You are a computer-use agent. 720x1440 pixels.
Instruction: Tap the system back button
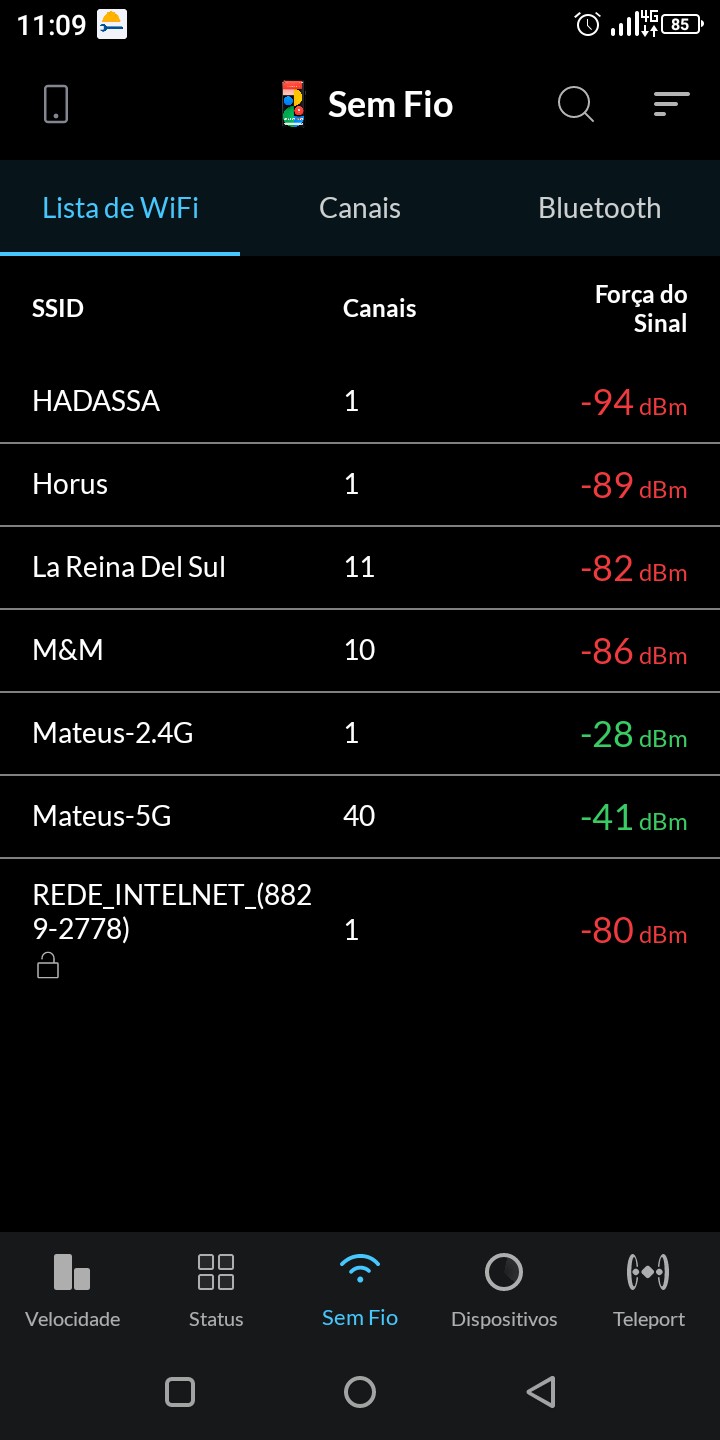pyautogui.click(x=540, y=1392)
